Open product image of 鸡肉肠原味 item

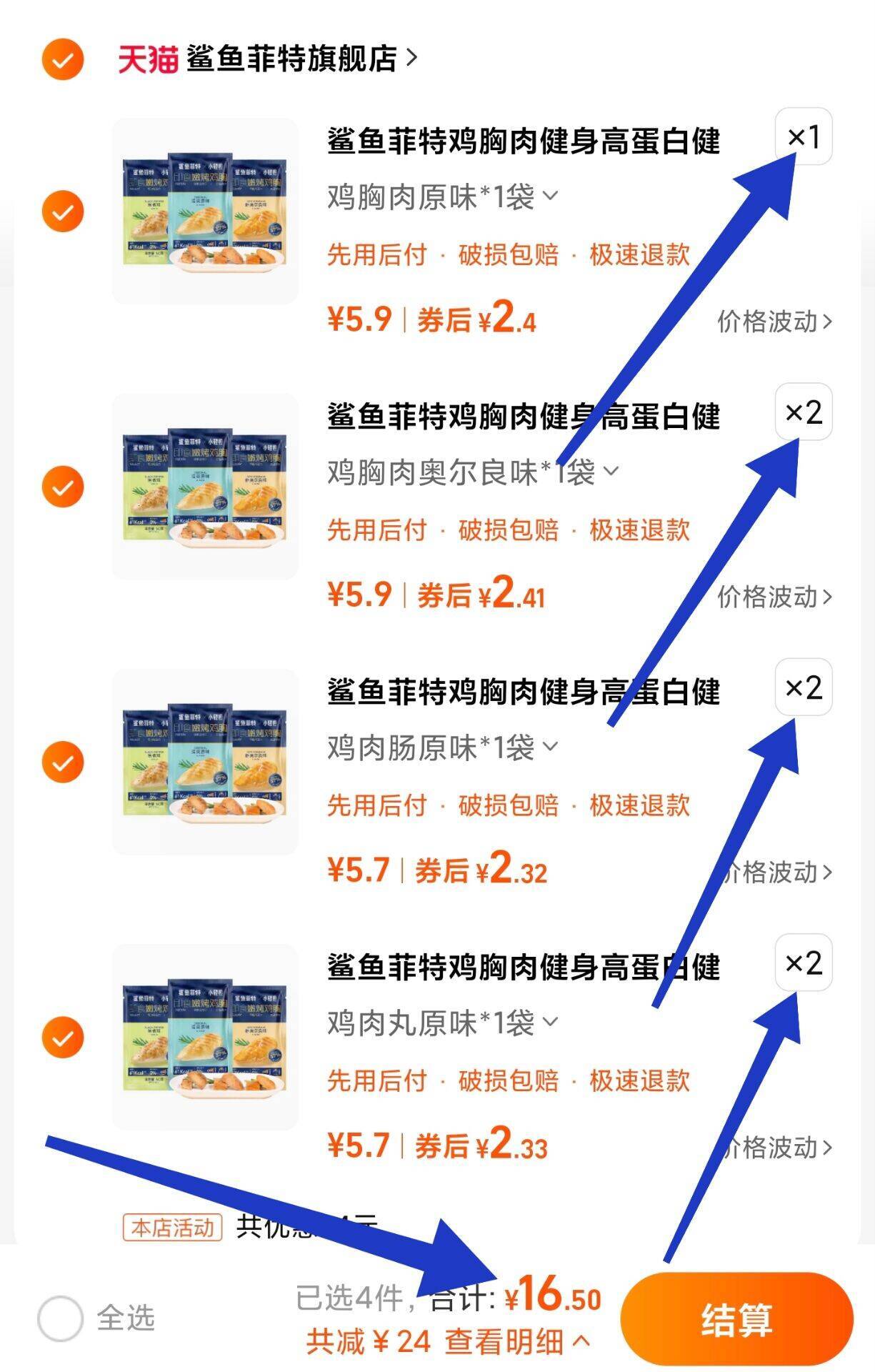205,762
